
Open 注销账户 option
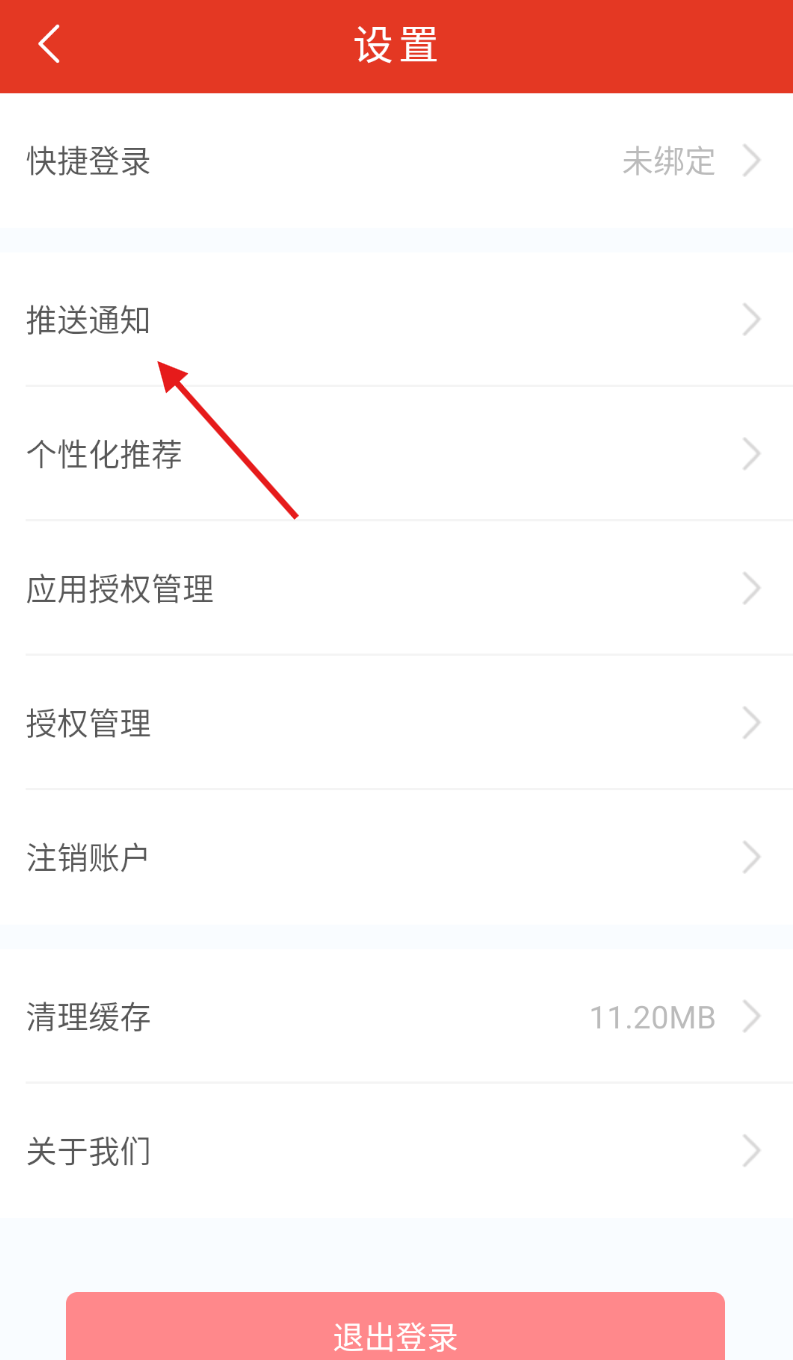[x=396, y=857]
